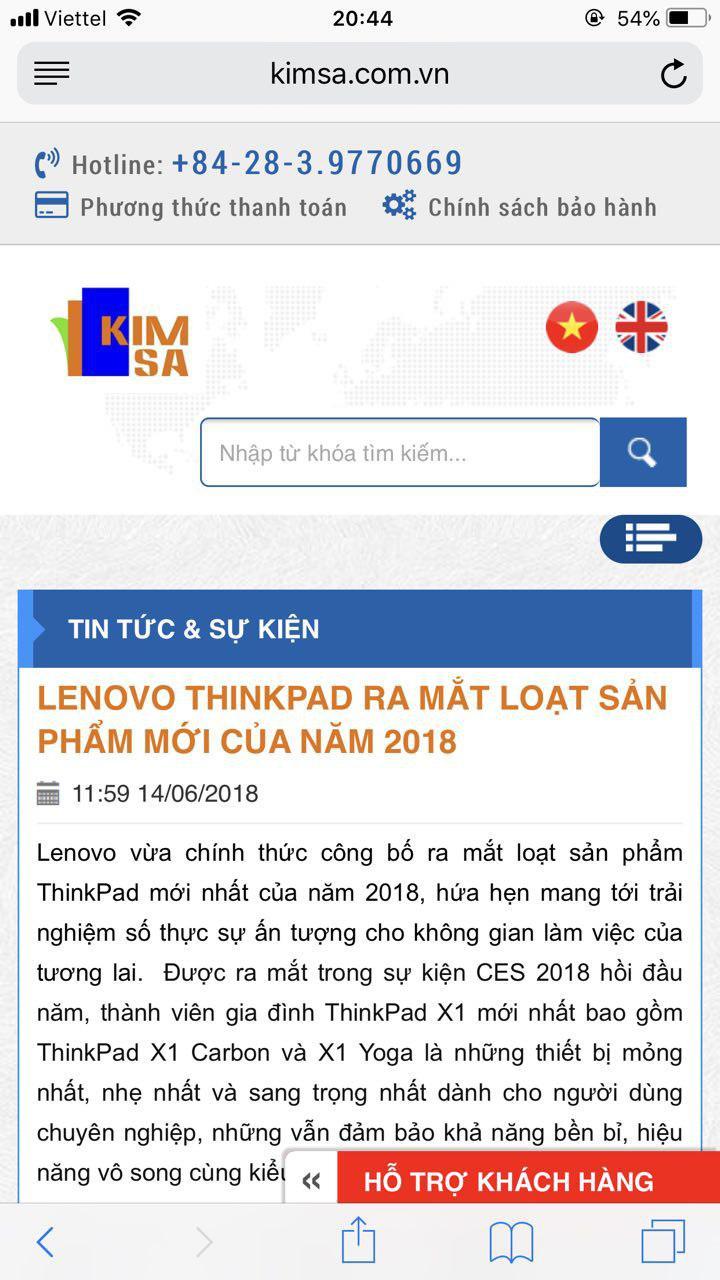Image resolution: width=720 pixels, height=1280 pixels.
Task: Open Safari bookmarks
Action: click(x=511, y=1242)
